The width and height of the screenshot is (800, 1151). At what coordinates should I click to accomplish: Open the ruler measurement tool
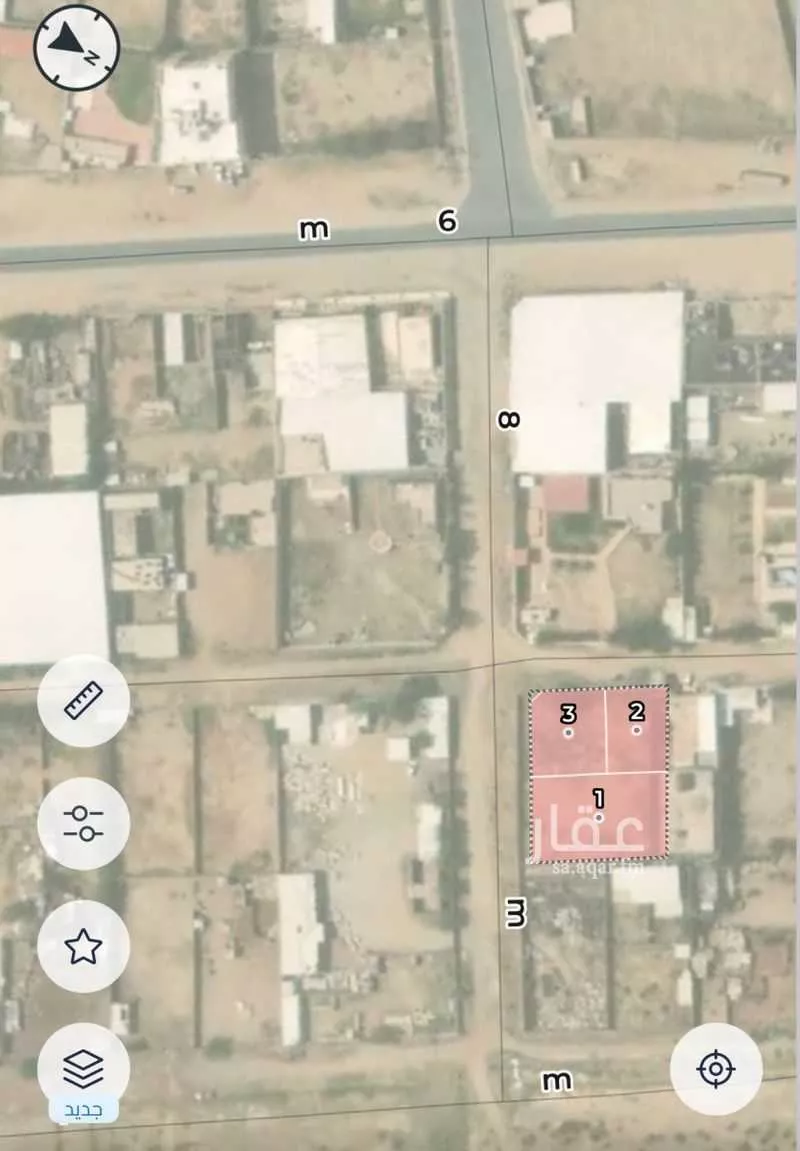click(84, 700)
